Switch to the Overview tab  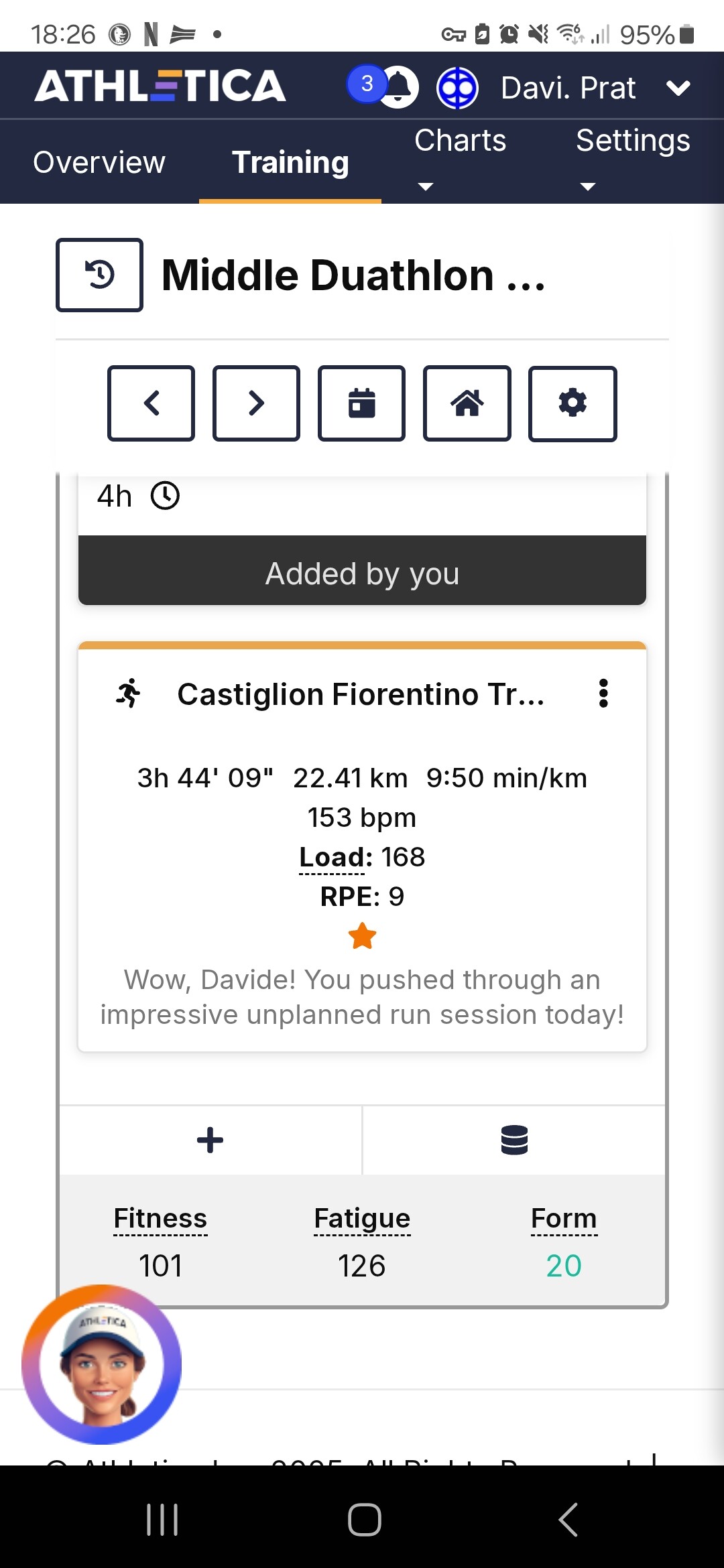pyautogui.click(x=99, y=162)
